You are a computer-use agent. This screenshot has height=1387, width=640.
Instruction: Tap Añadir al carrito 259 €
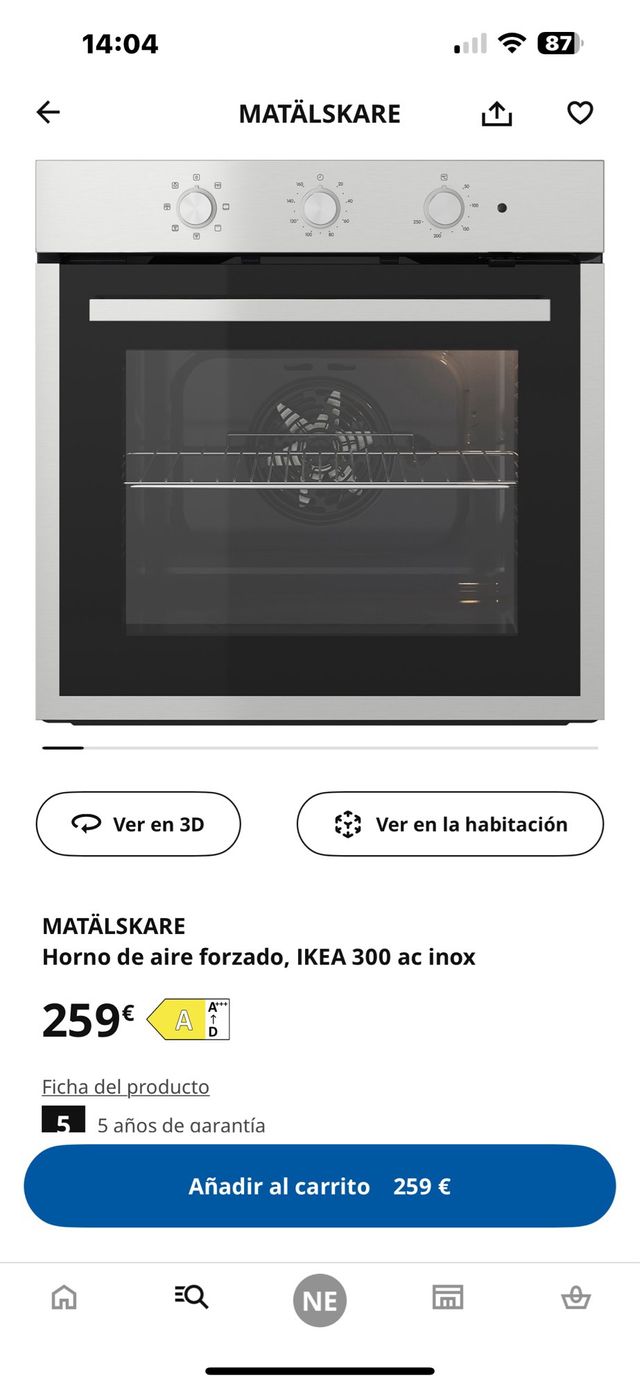(x=320, y=1186)
